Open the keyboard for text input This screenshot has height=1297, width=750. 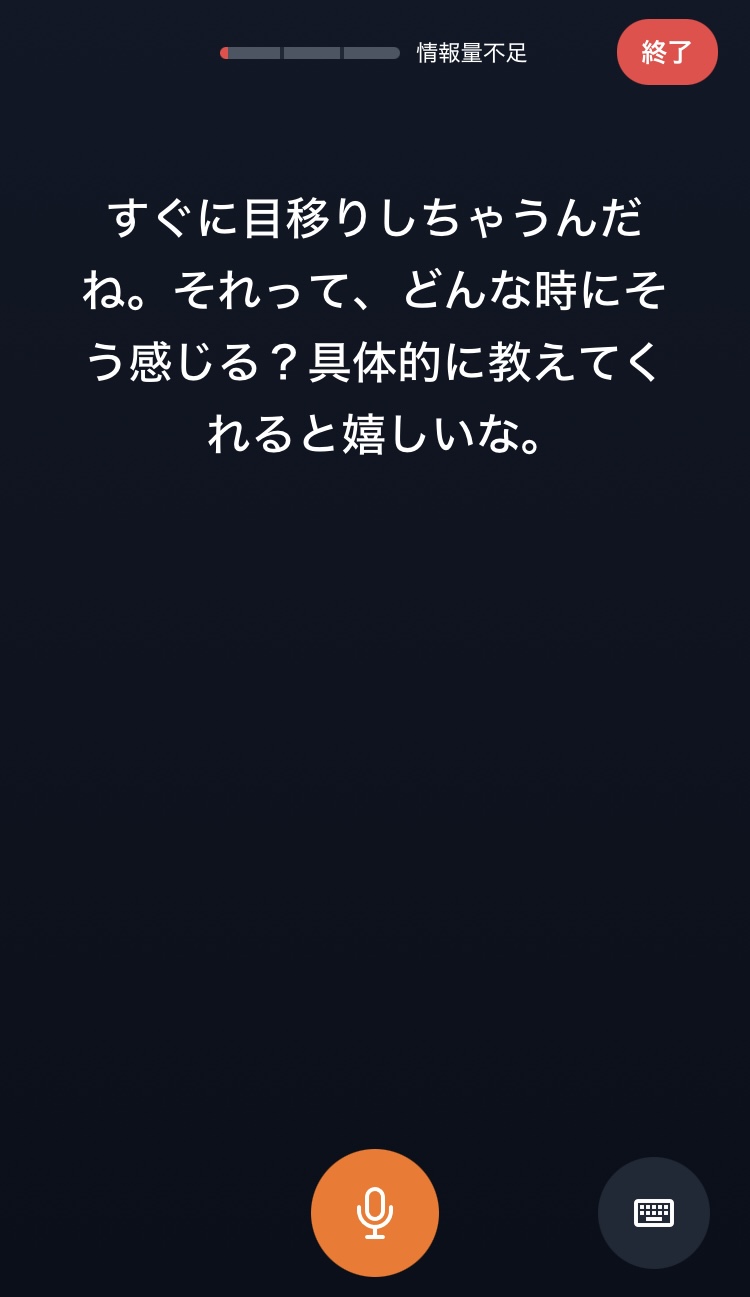[654, 1212]
